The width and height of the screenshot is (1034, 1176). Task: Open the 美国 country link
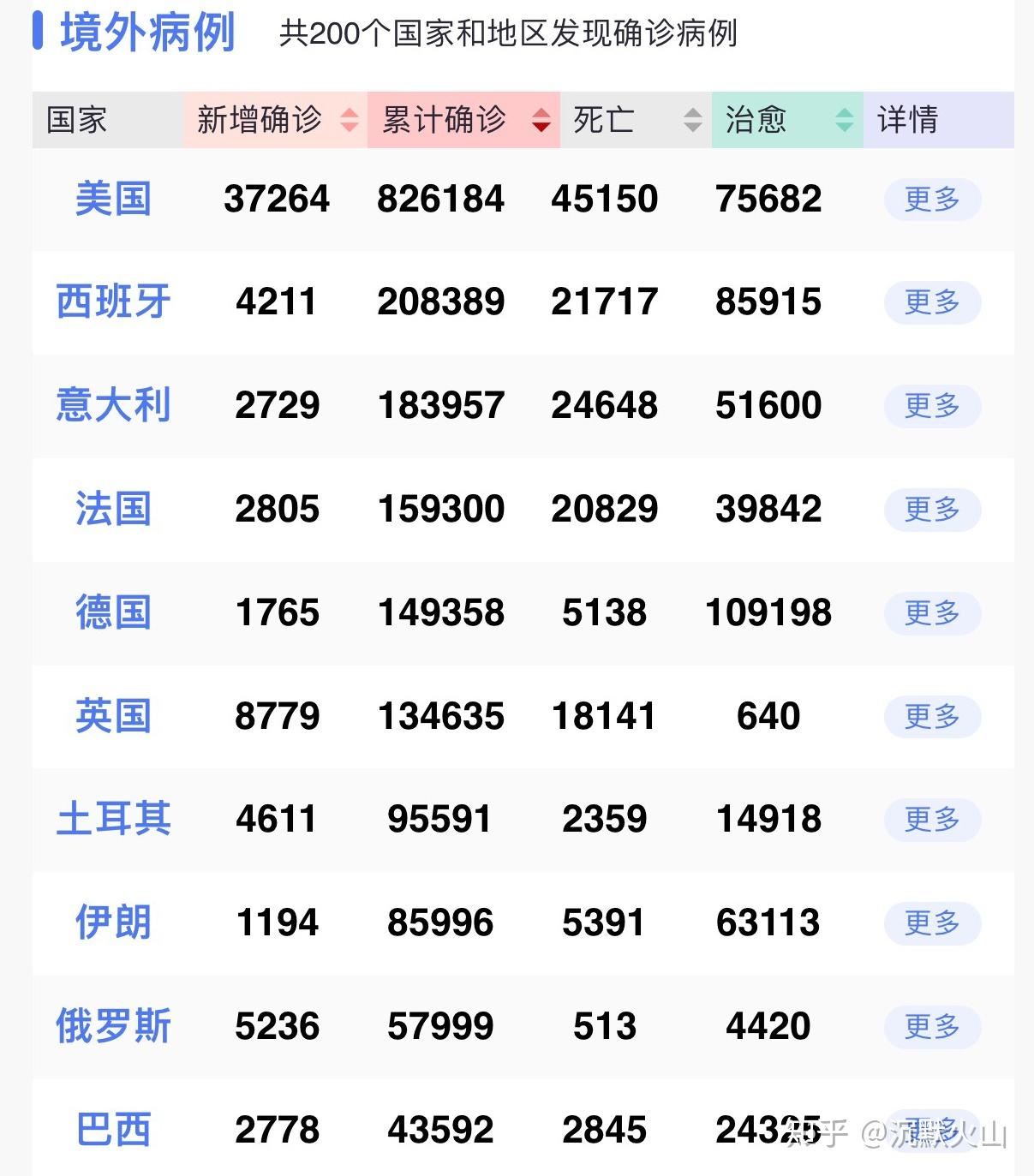[x=113, y=199]
